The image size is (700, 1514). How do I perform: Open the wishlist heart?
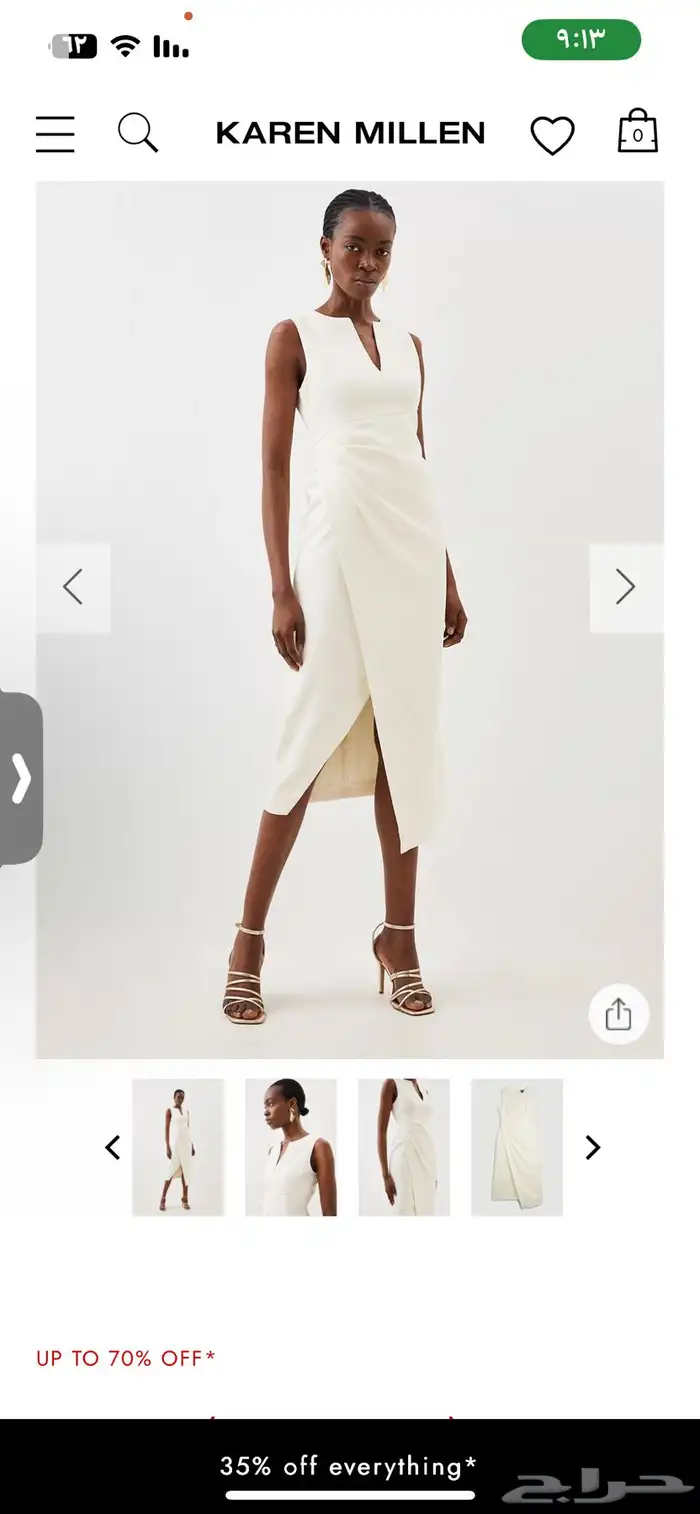pyautogui.click(x=552, y=135)
